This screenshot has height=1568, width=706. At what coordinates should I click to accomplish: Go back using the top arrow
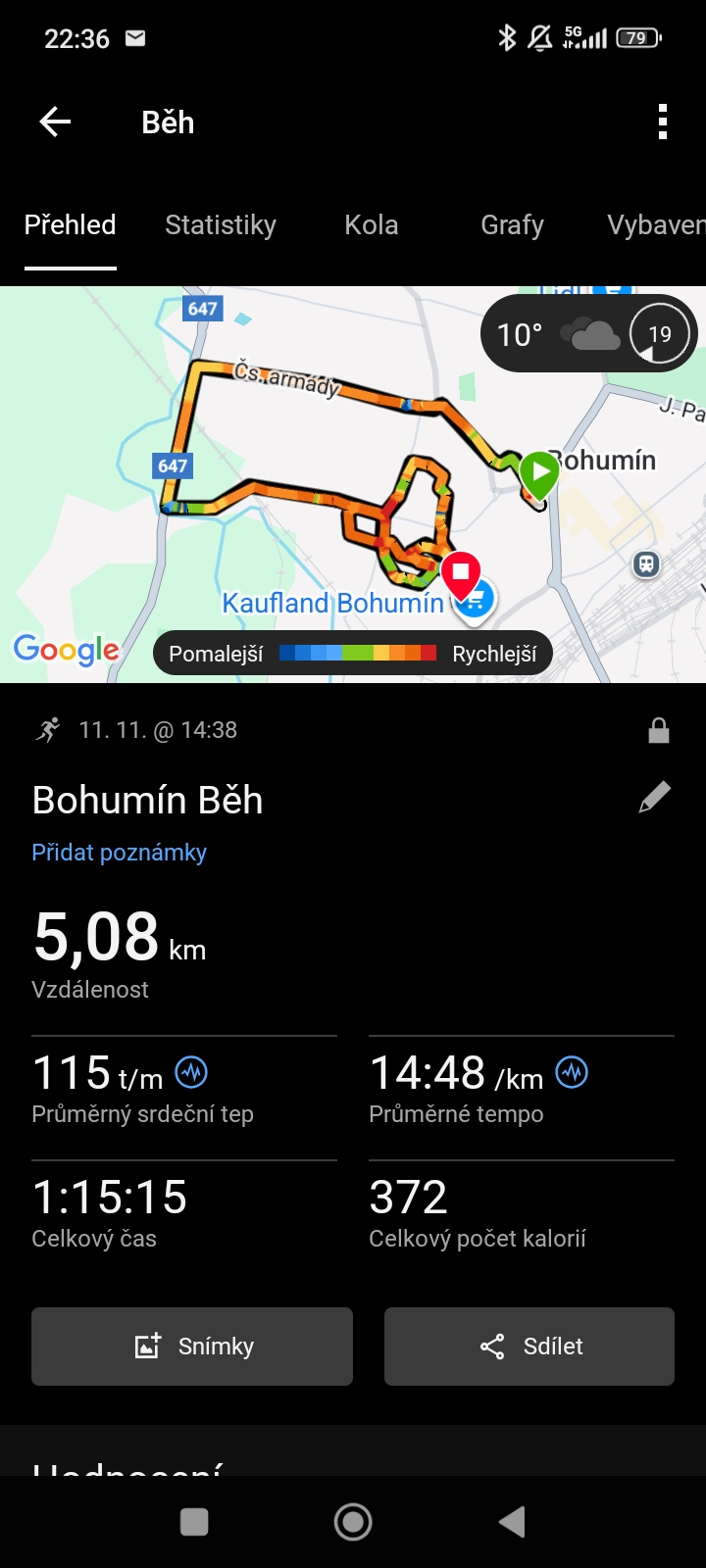coord(55,122)
